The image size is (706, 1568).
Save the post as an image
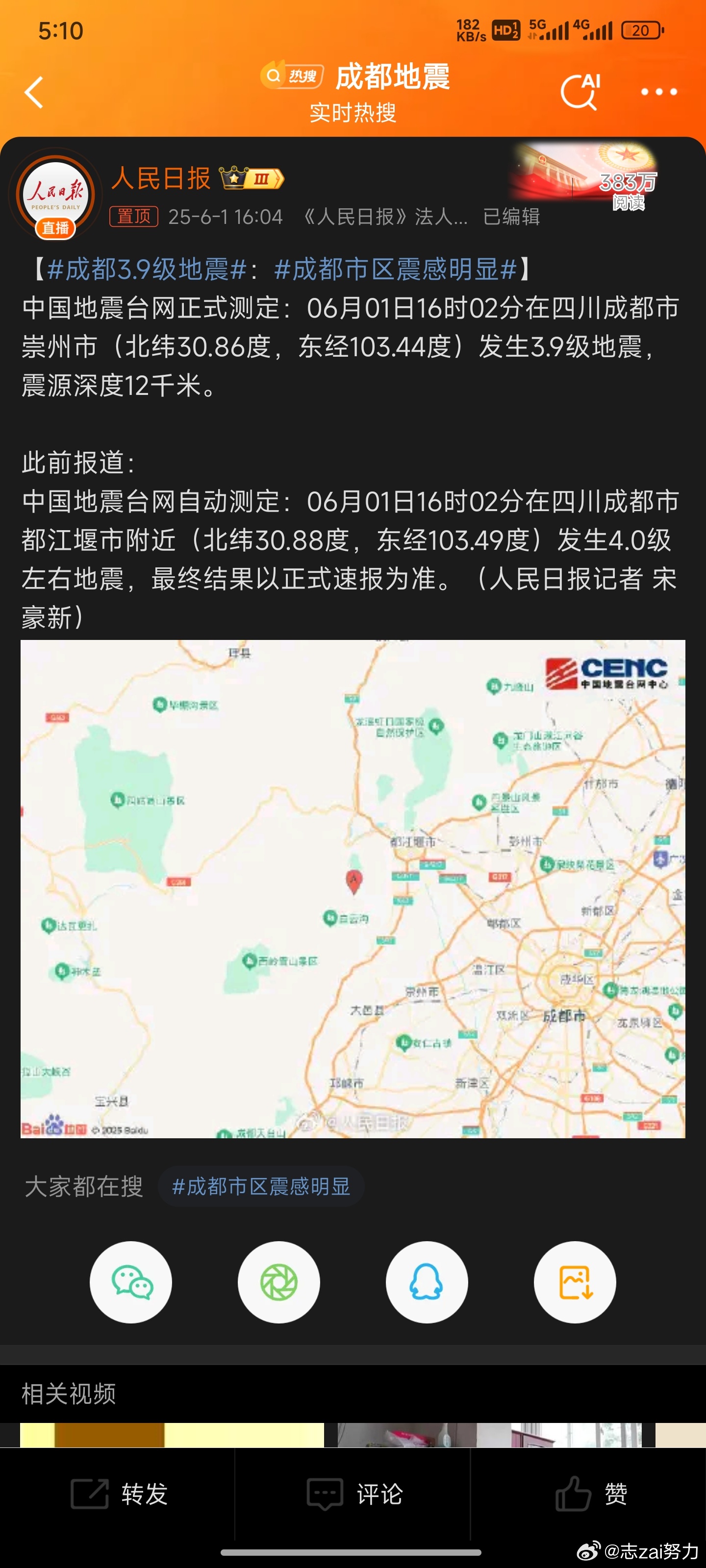[575, 1281]
